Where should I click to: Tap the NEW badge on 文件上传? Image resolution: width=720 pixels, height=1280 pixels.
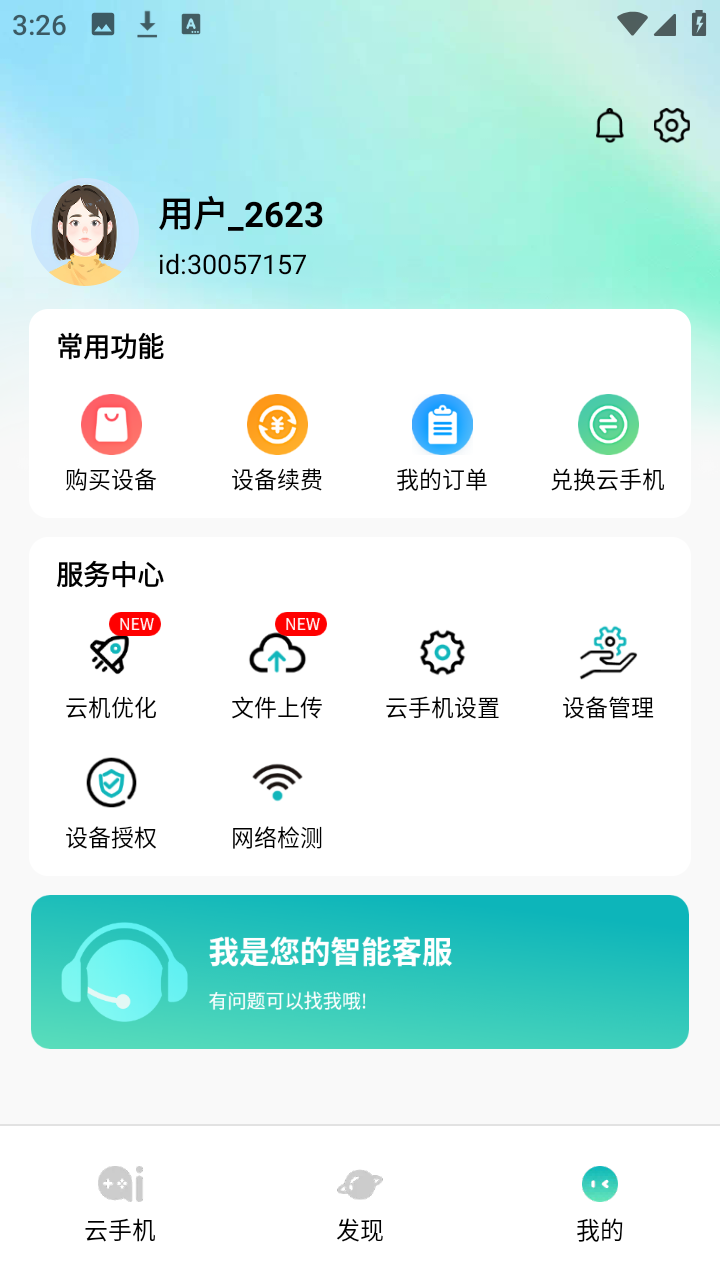(x=302, y=624)
